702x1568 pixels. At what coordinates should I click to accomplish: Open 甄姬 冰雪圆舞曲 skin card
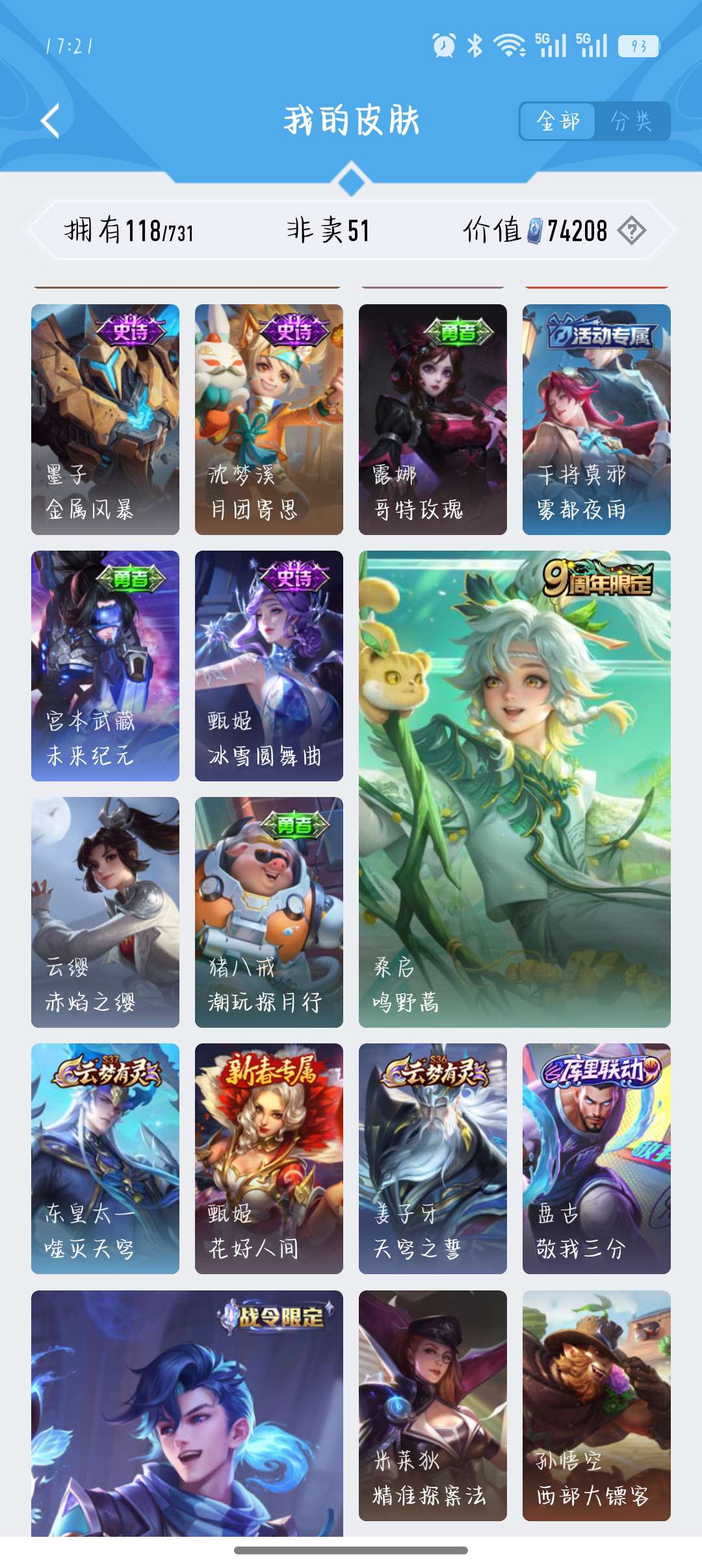(269, 666)
